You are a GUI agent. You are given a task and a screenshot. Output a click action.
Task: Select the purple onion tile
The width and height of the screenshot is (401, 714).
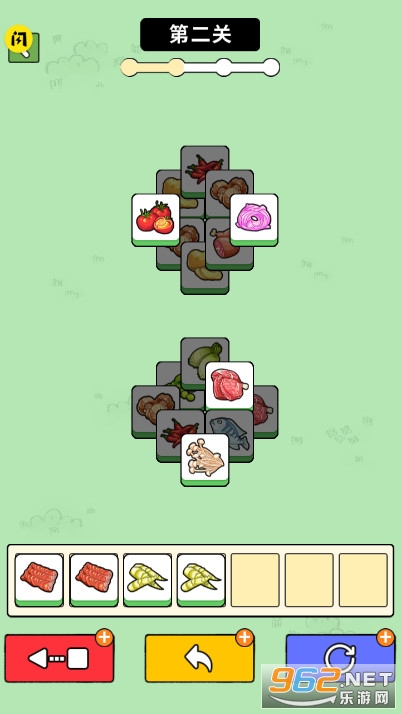[x=254, y=220]
